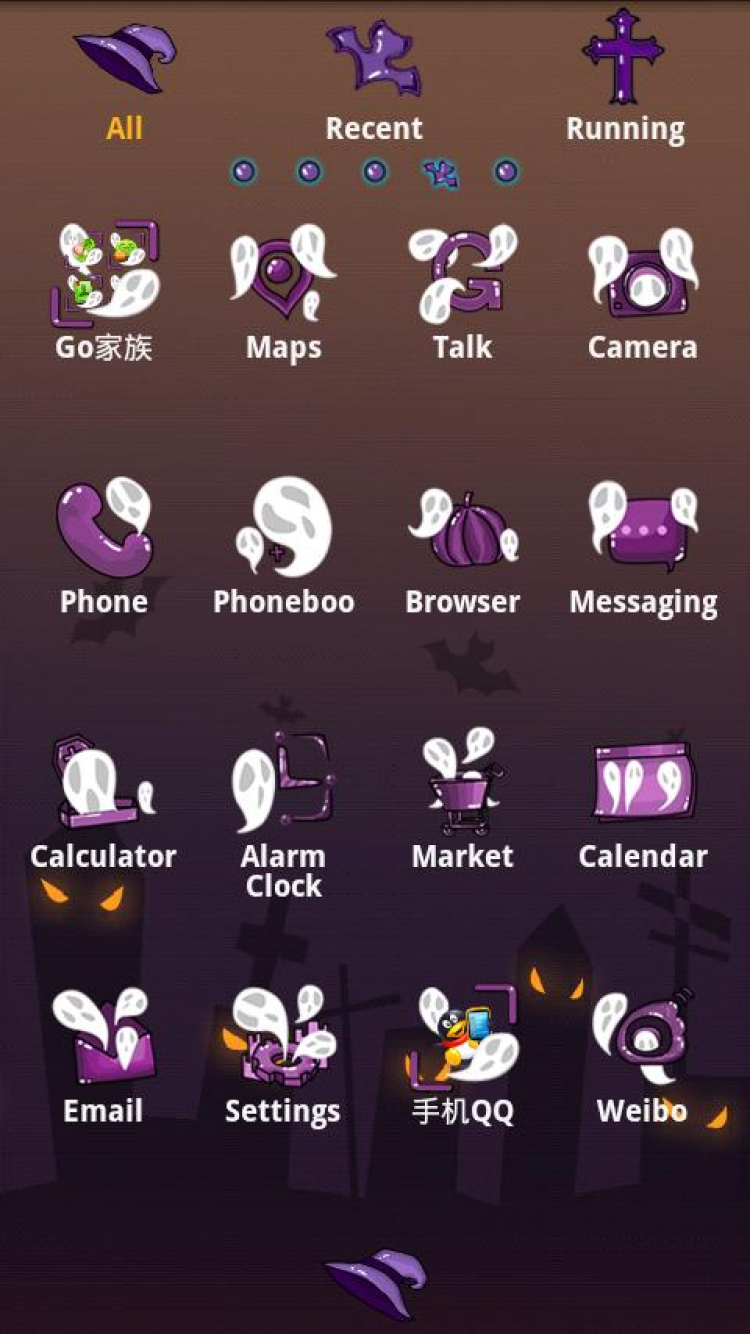Launch the Camera app

(642, 290)
